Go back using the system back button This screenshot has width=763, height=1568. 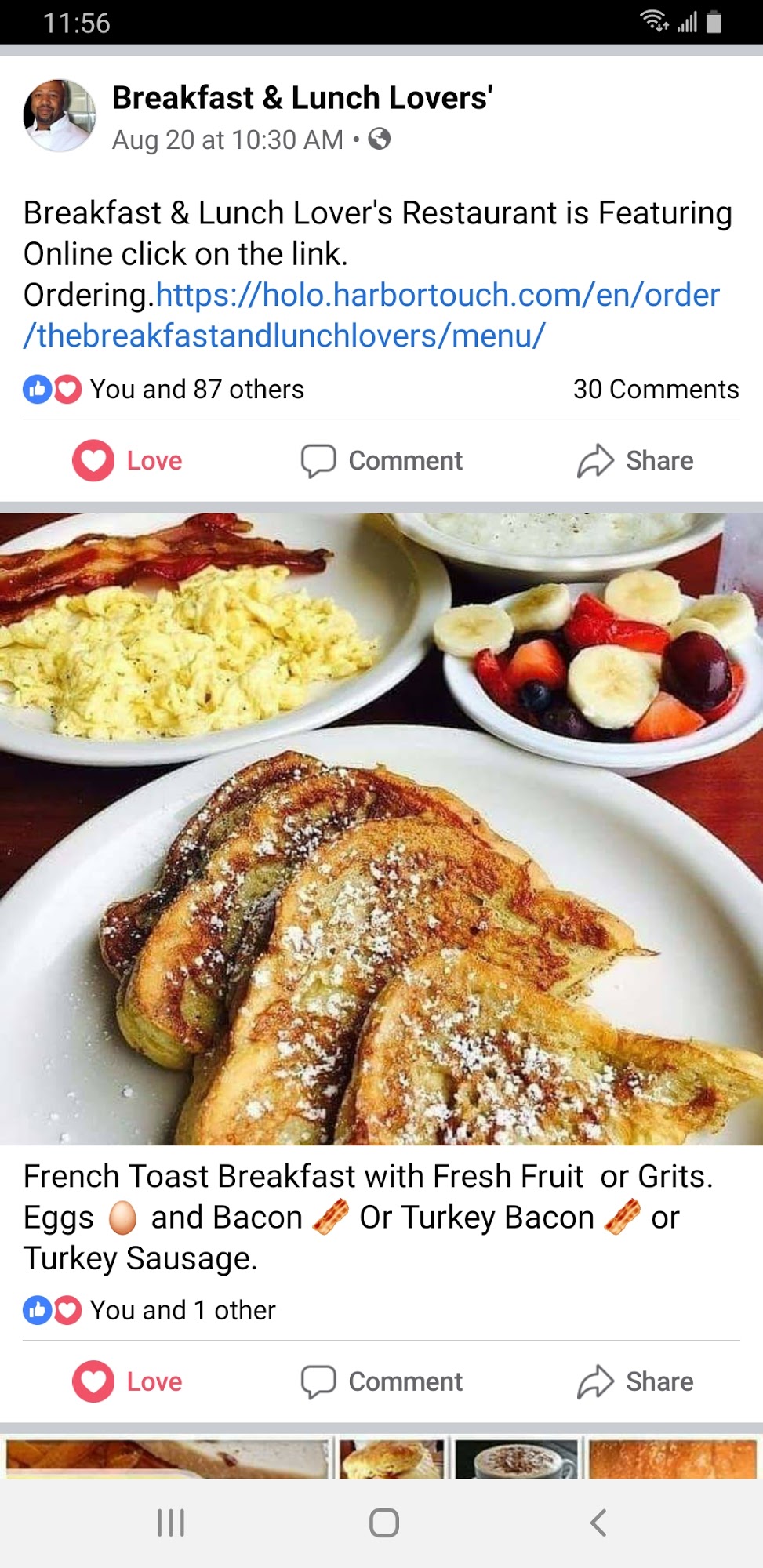[x=598, y=1523]
